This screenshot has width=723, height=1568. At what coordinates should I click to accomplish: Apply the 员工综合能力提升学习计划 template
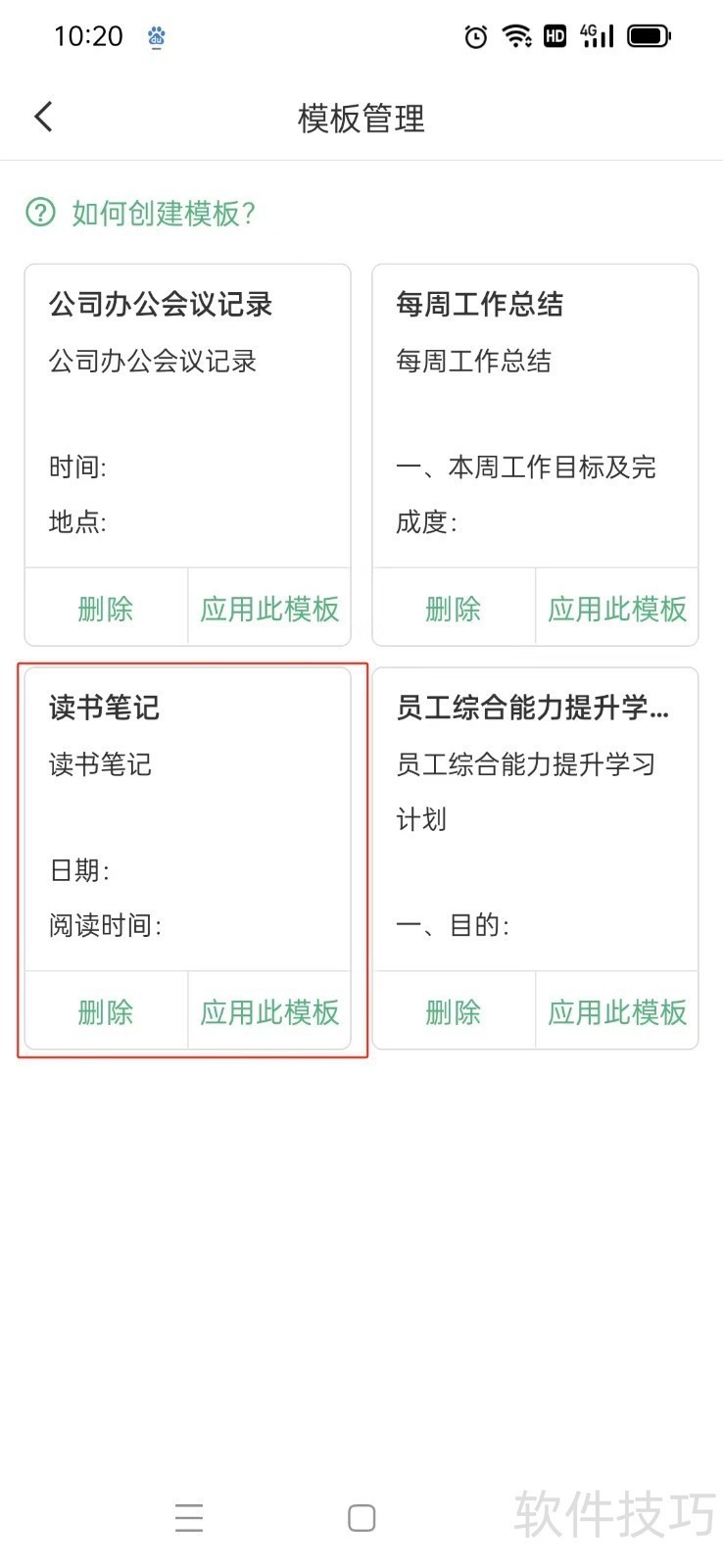(x=617, y=1011)
